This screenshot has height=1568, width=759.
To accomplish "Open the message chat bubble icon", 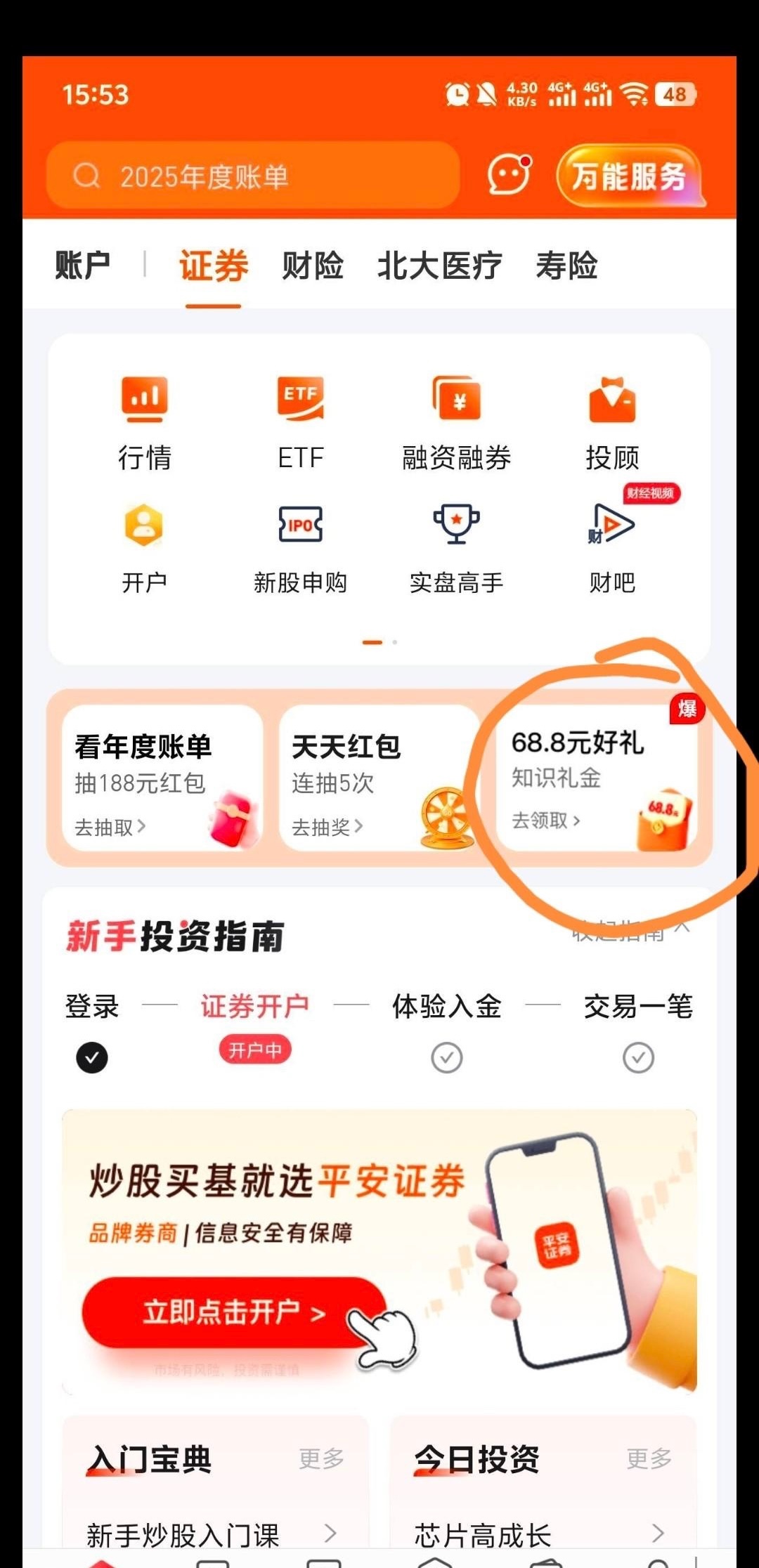I will pyautogui.click(x=509, y=174).
